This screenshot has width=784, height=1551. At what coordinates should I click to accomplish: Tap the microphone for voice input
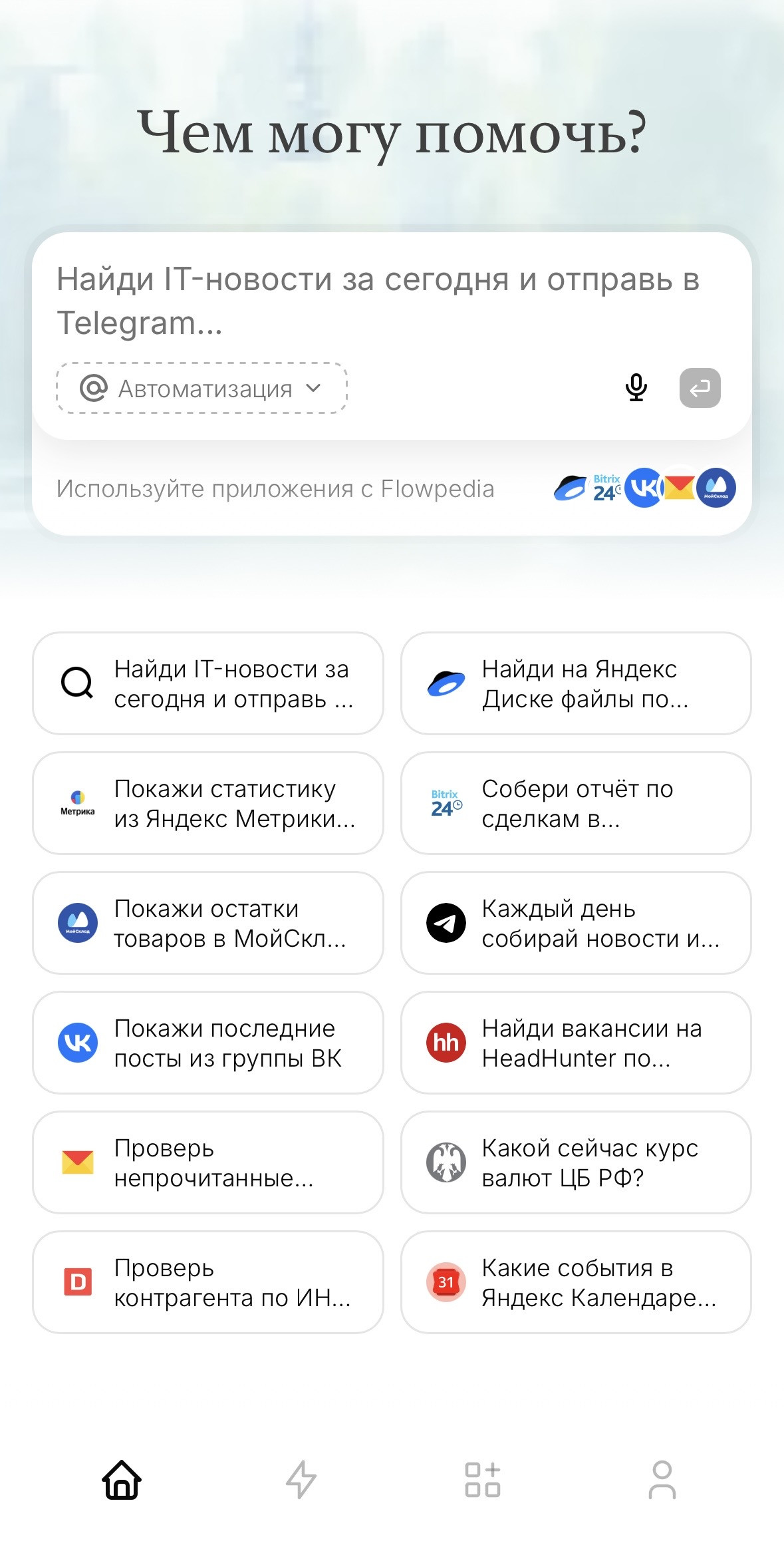click(636, 388)
